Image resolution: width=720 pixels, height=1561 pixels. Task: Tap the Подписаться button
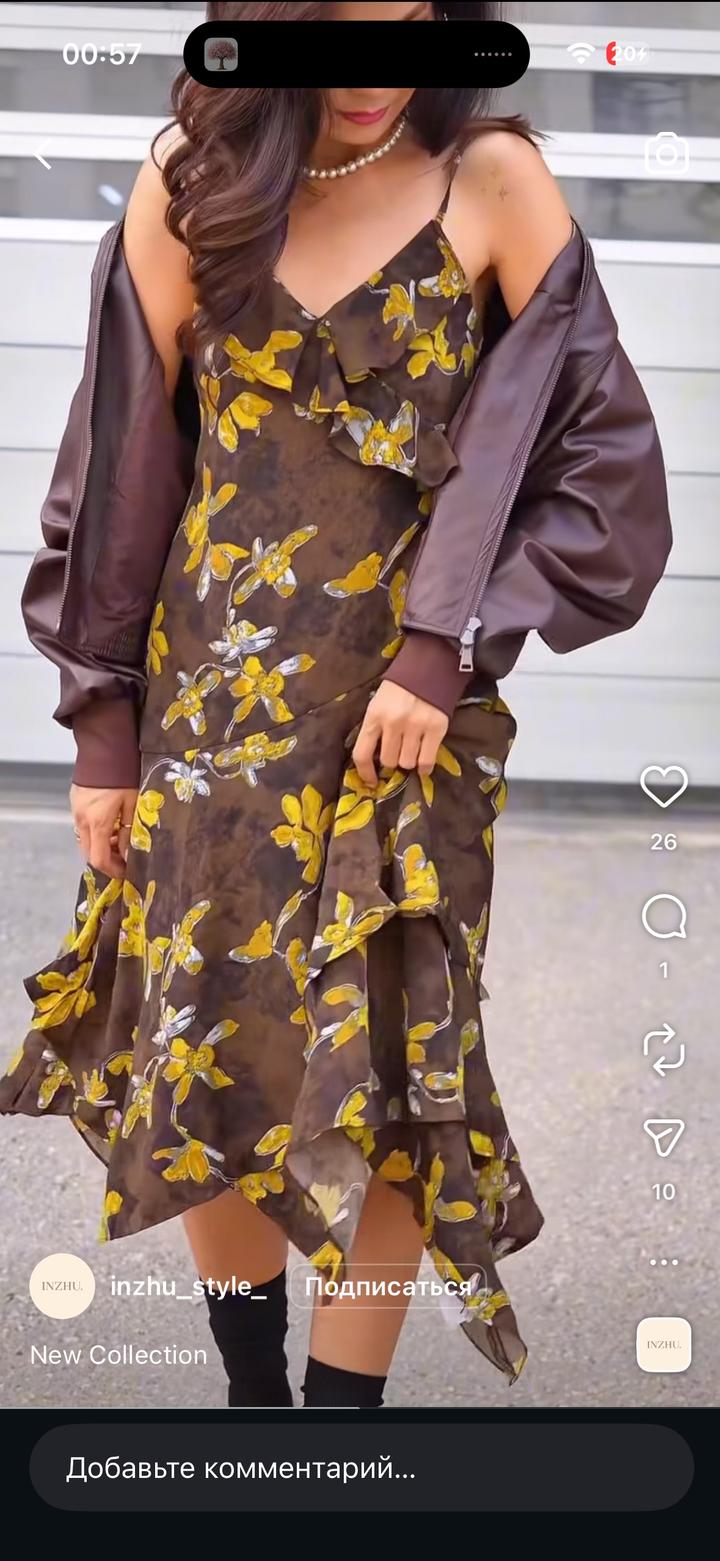[x=388, y=1286]
